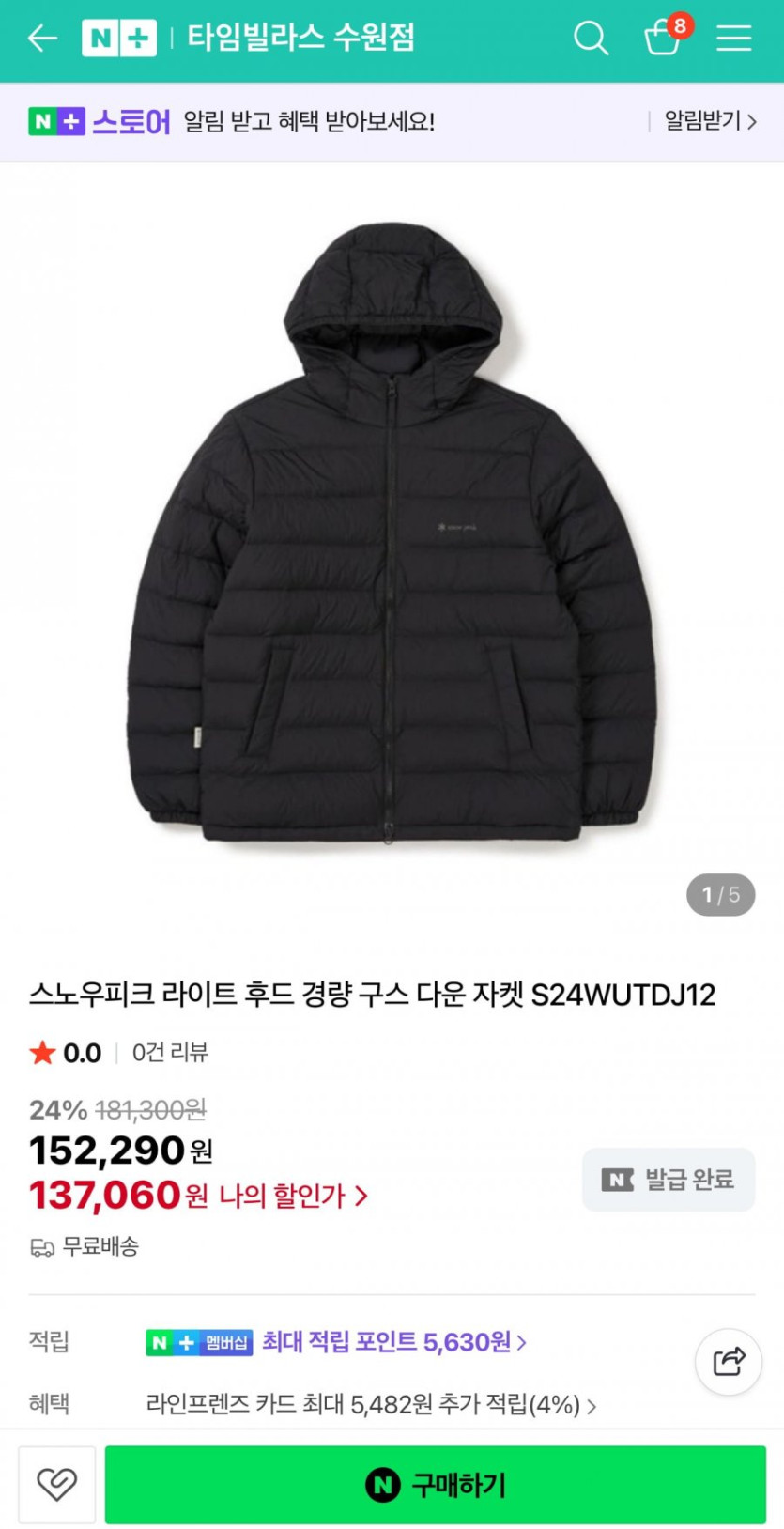Open the product search

(x=591, y=39)
